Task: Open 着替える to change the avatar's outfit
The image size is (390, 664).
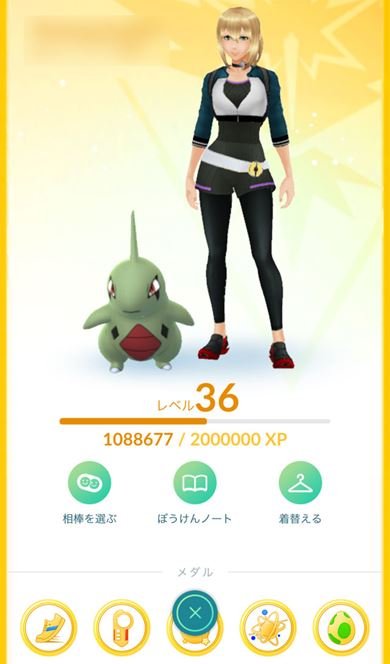Action: [x=300, y=482]
